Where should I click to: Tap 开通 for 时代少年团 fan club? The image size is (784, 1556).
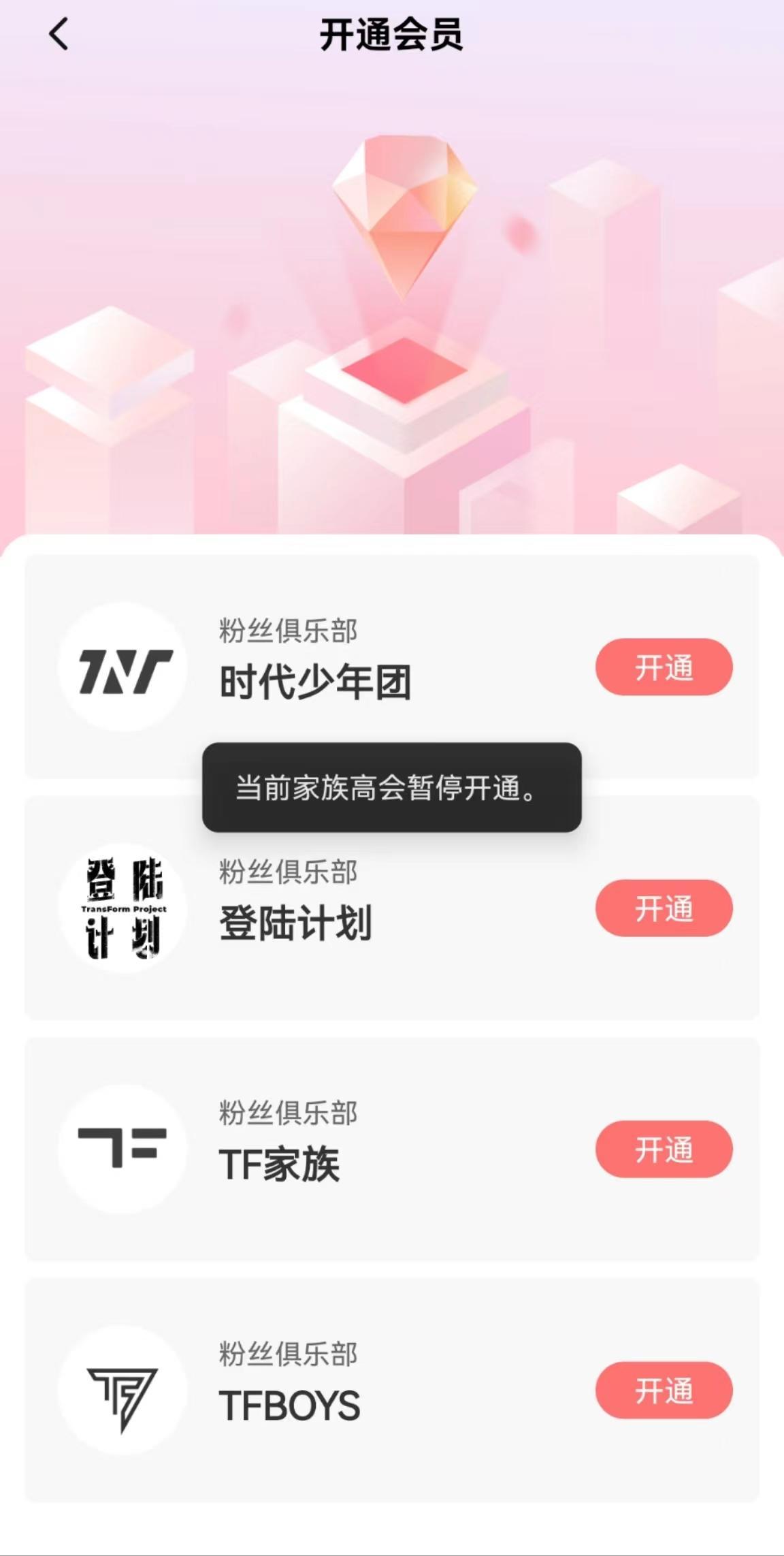tap(664, 667)
